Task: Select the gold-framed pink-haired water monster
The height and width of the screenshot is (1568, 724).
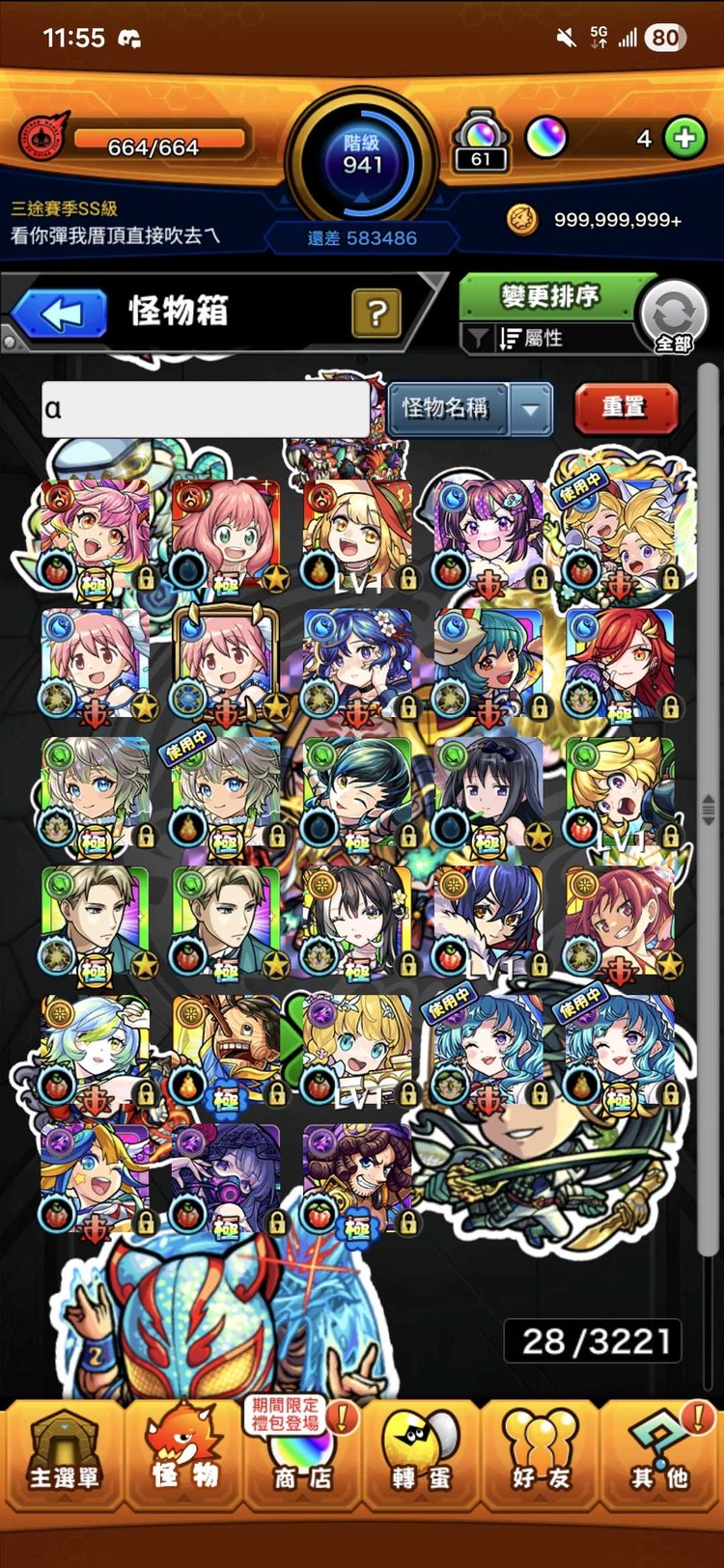Action: click(x=226, y=665)
